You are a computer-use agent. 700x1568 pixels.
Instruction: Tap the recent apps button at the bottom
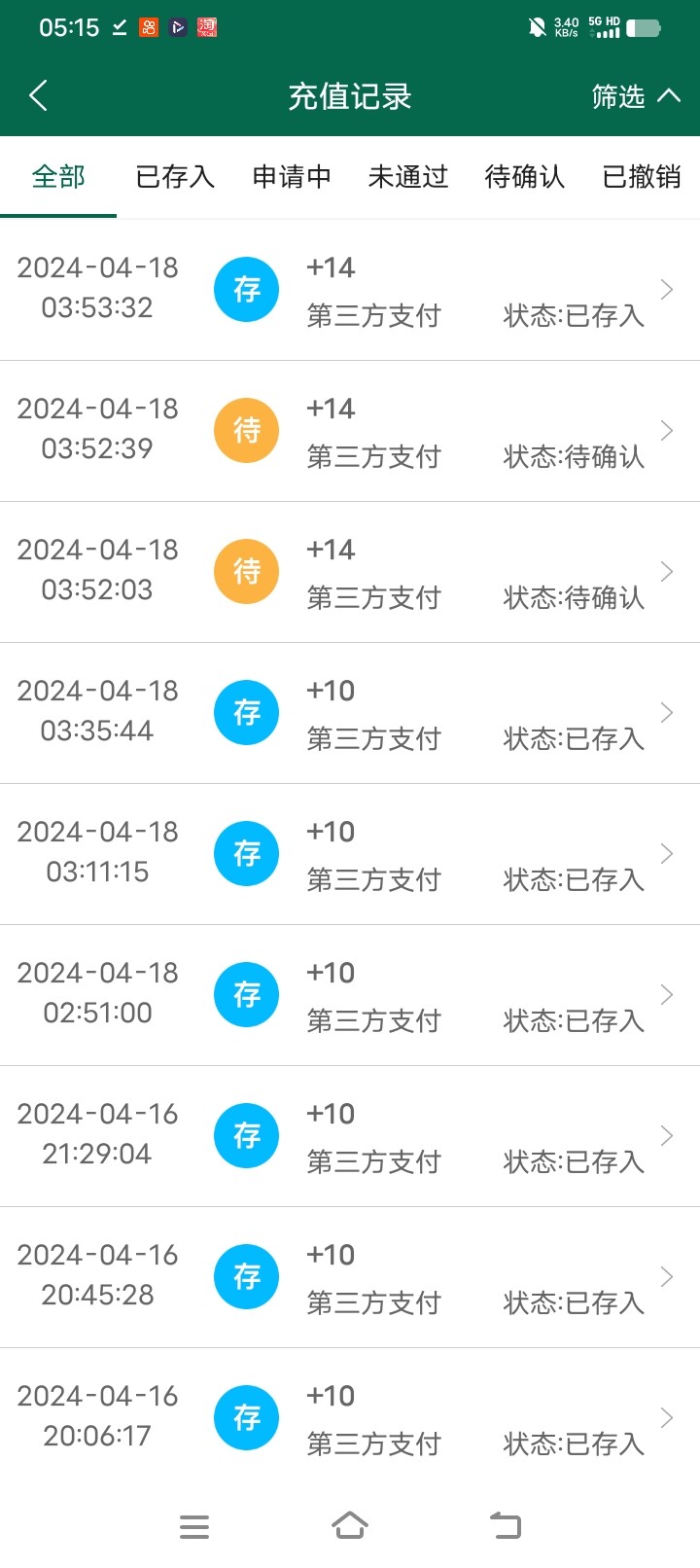194,1525
